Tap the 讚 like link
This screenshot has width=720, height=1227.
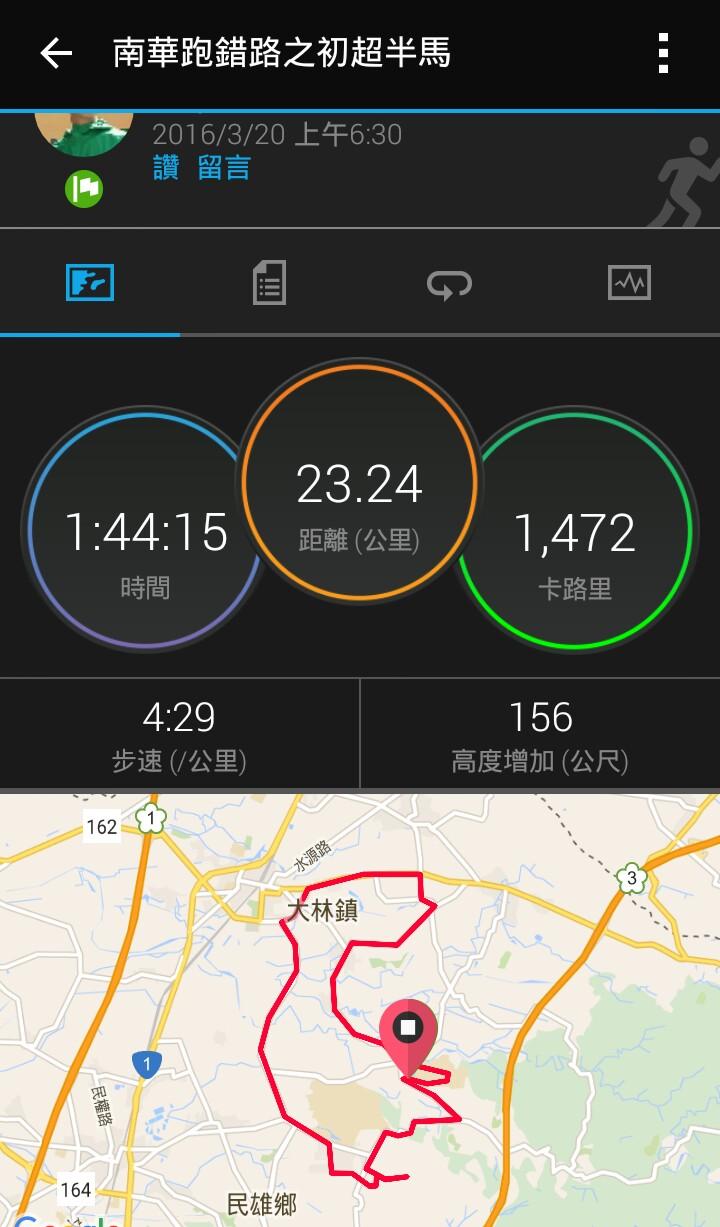166,168
